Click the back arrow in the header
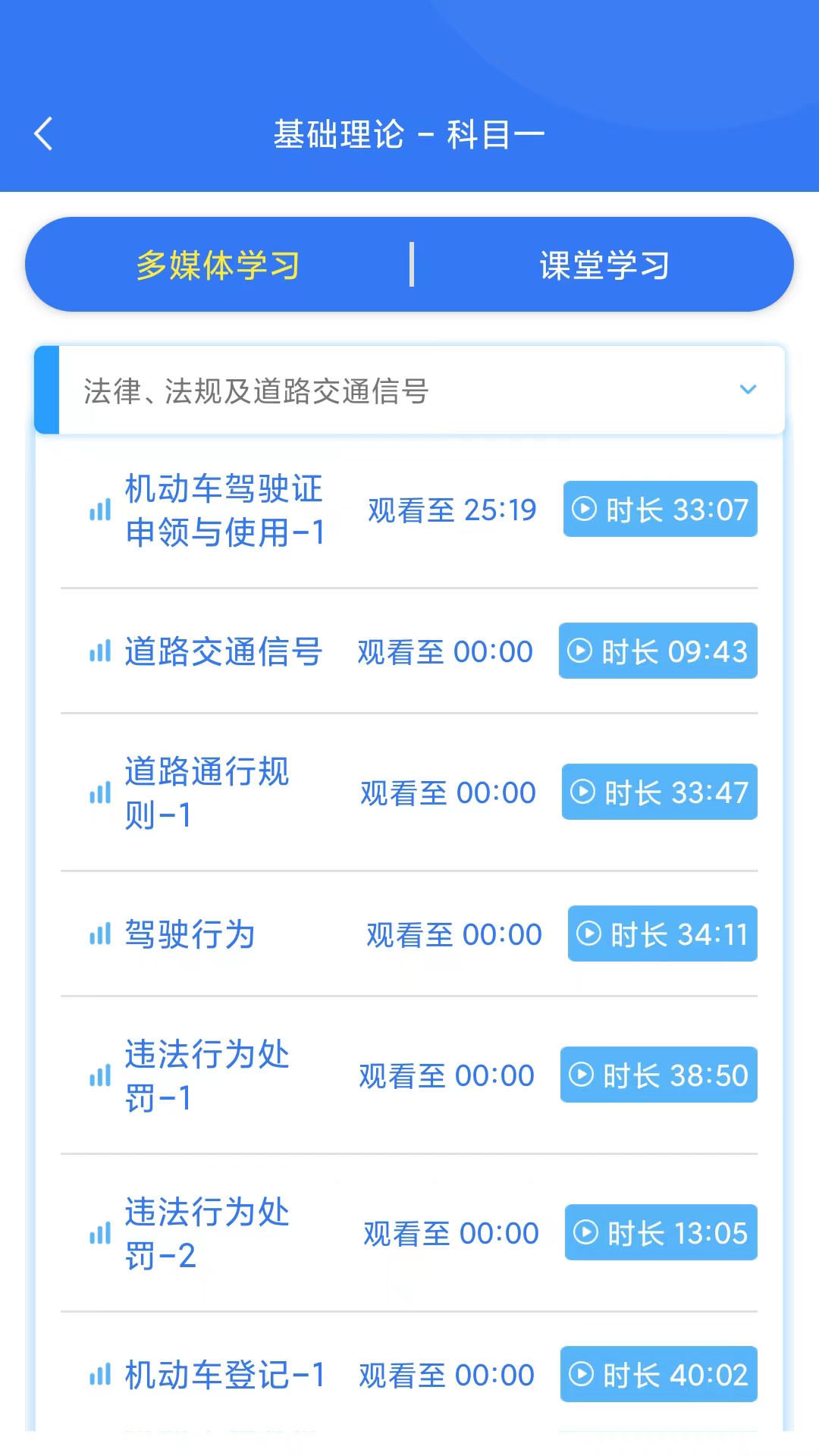 coord(43,133)
